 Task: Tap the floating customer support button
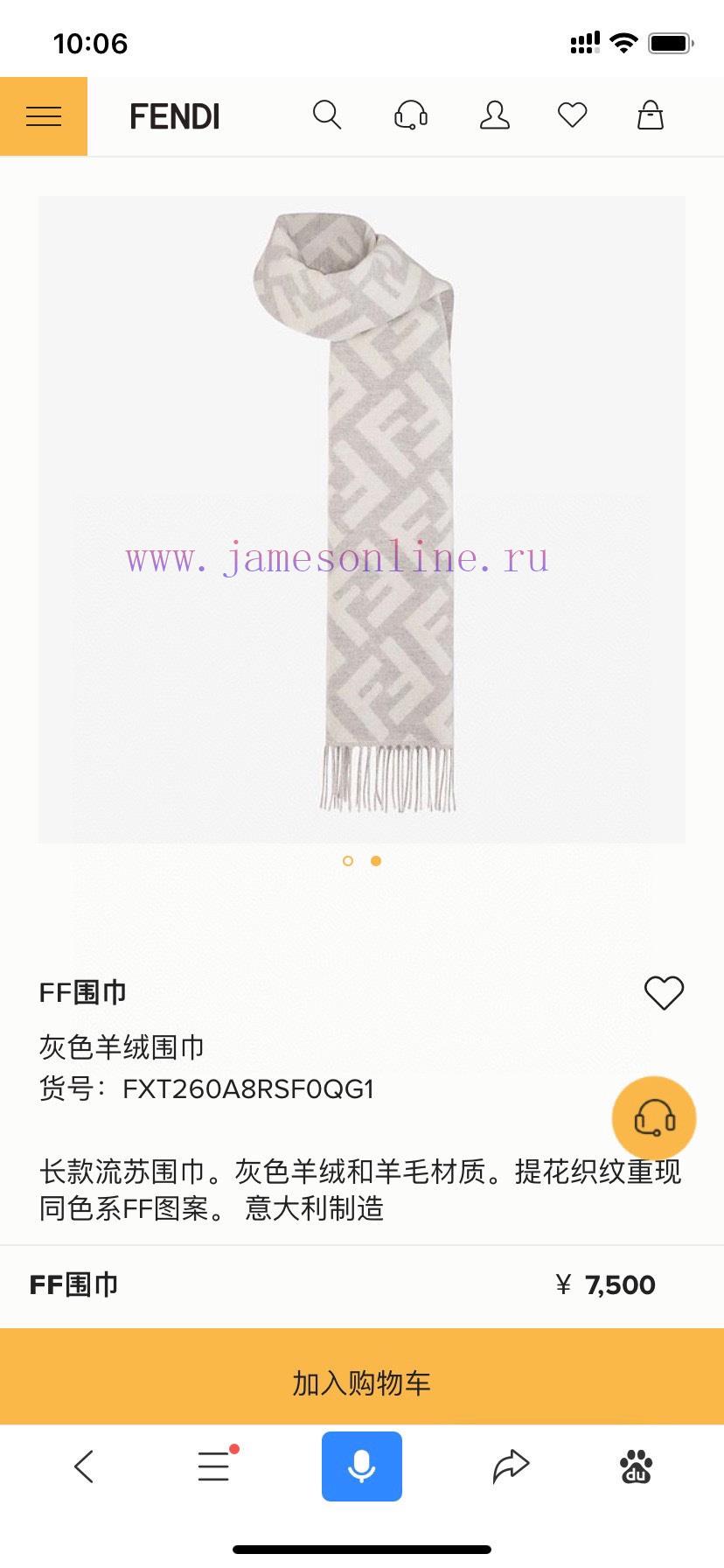point(654,1118)
